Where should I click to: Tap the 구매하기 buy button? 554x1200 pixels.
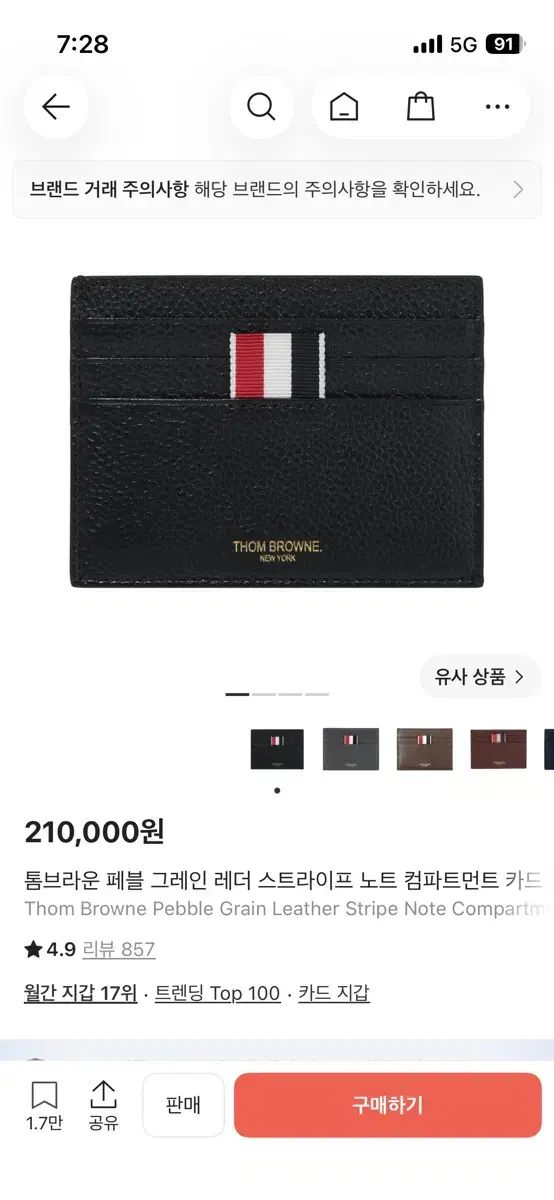(388, 1105)
